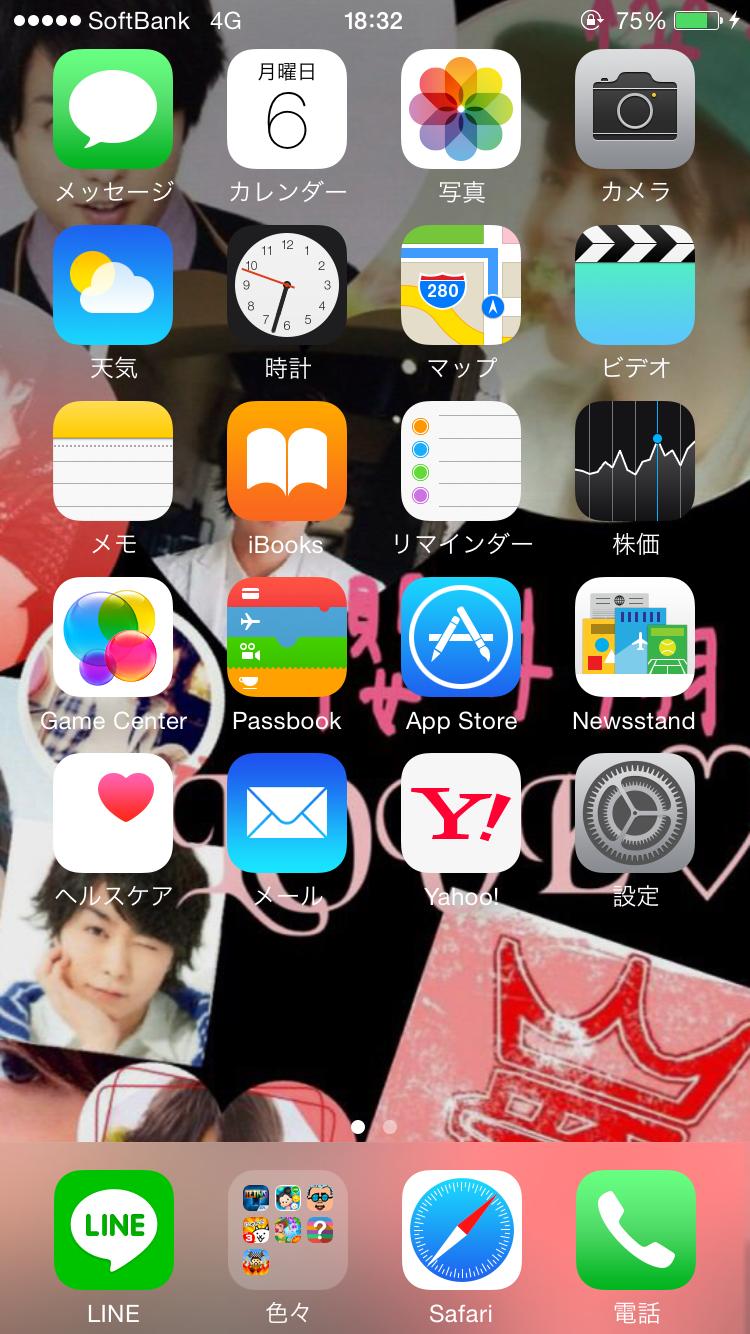Open LINE from the dock
The width and height of the screenshot is (750, 1334).
click(x=113, y=1230)
